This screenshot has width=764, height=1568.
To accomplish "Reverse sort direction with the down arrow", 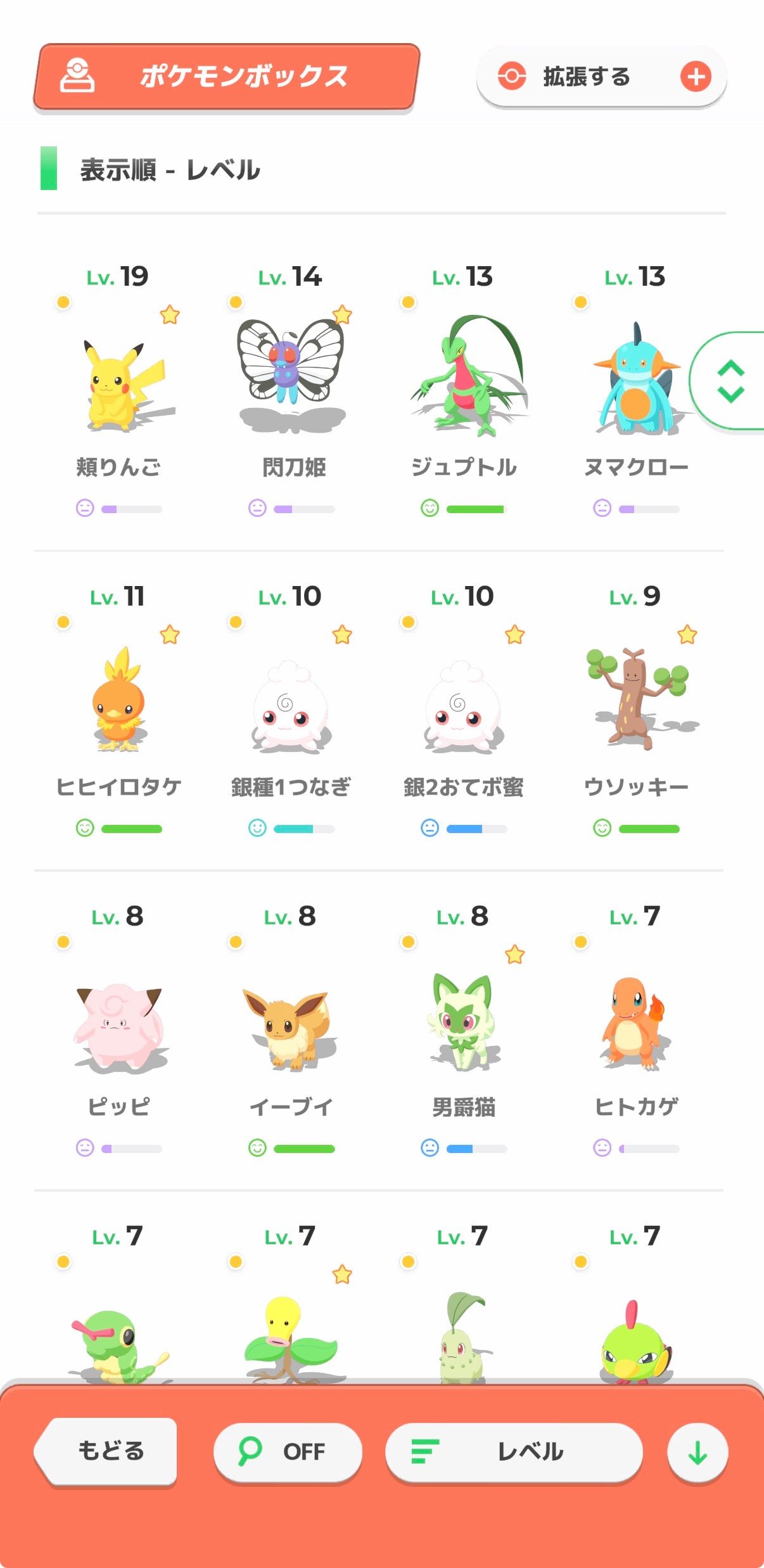I will click(x=697, y=1452).
